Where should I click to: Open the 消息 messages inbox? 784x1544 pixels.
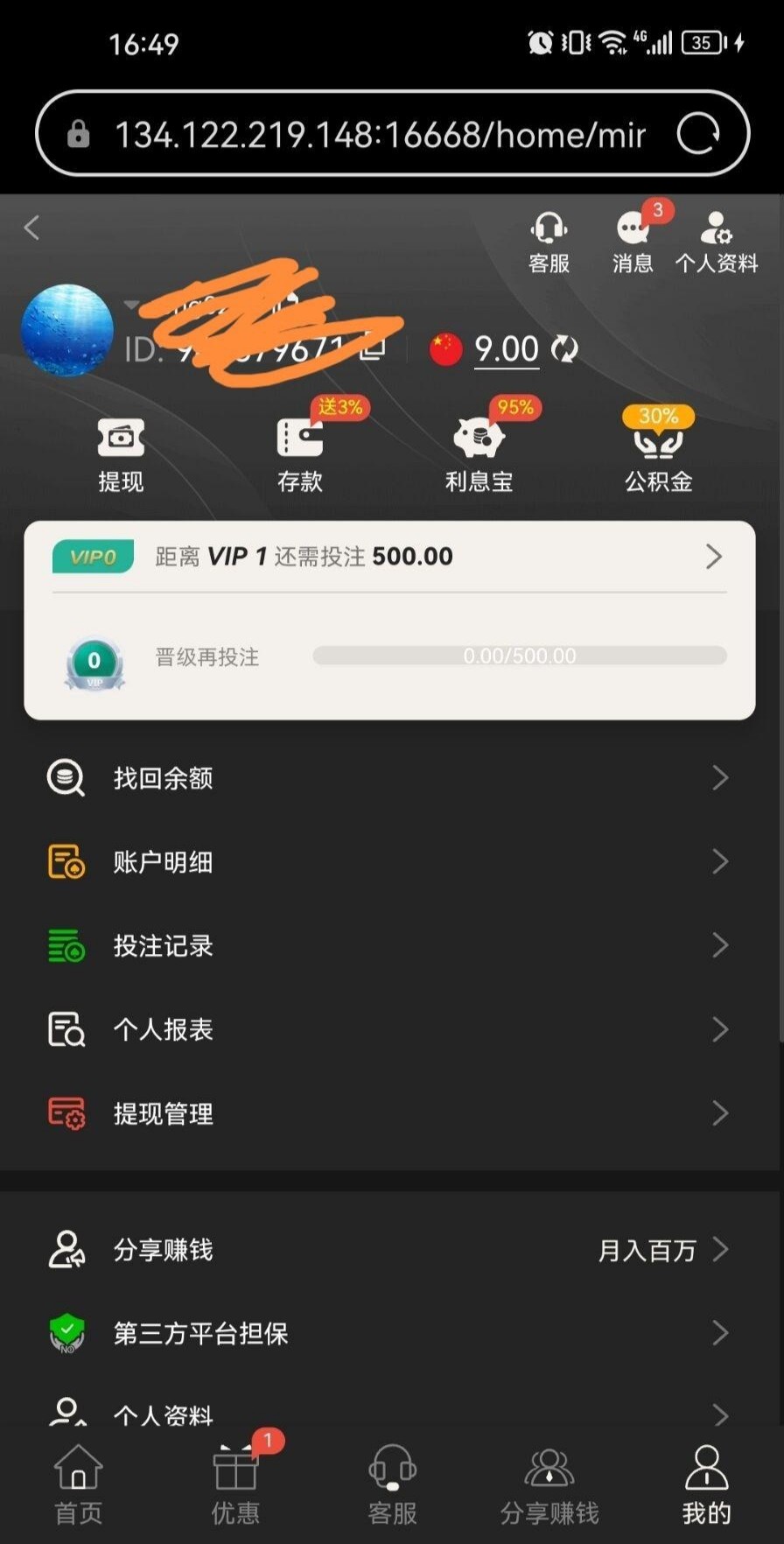[x=633, y=242]
